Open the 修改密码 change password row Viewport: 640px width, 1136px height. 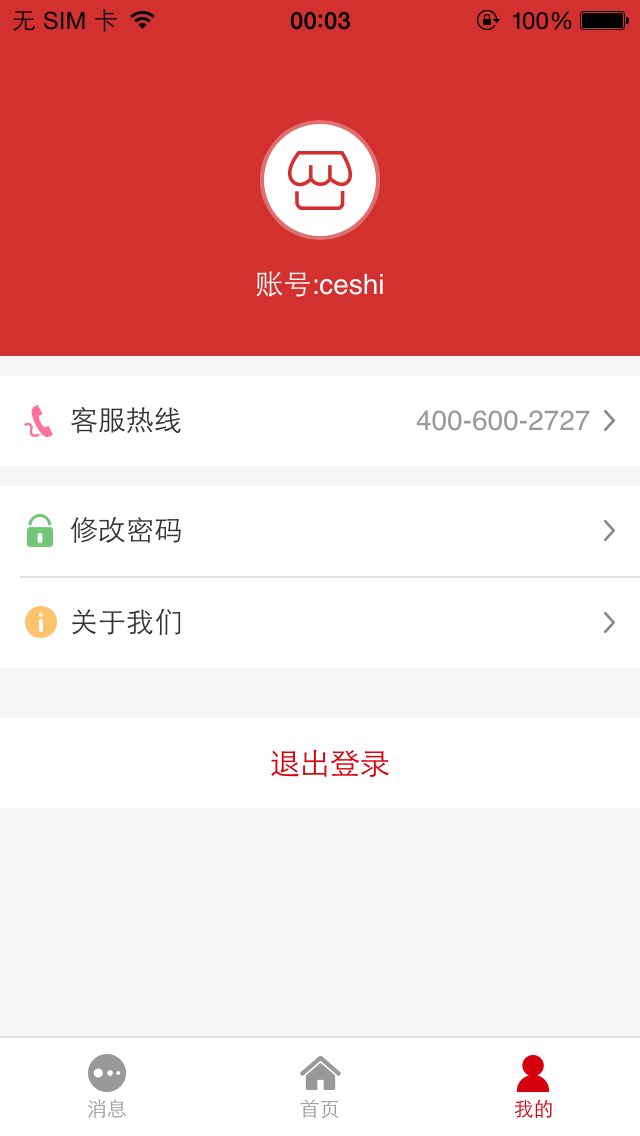[x=320, y=531]
